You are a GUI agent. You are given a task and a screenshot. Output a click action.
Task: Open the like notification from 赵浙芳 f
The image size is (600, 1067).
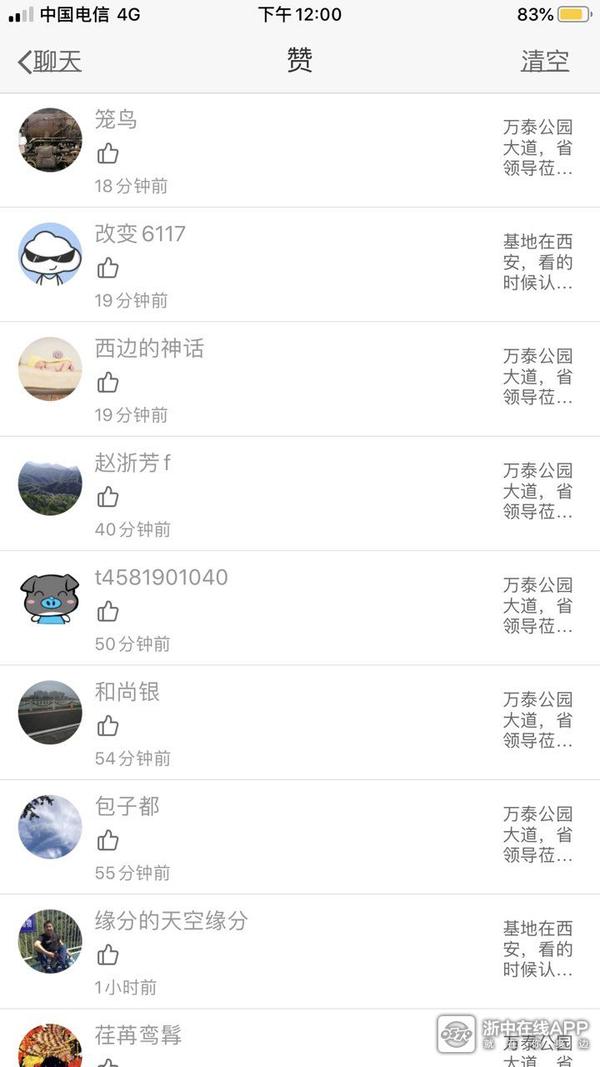tap(300, 494)
